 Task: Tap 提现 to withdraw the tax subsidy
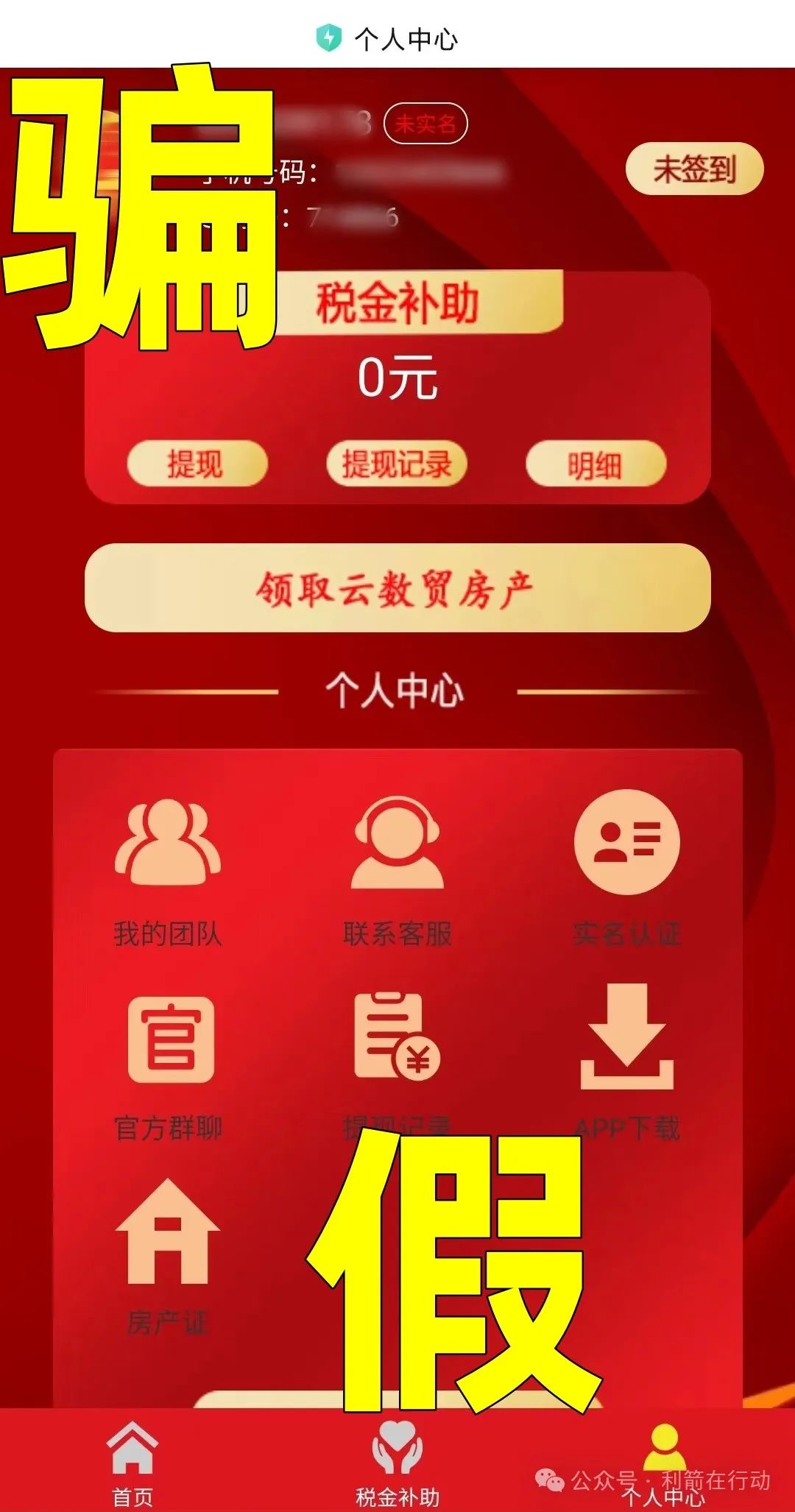pos(197,464)
